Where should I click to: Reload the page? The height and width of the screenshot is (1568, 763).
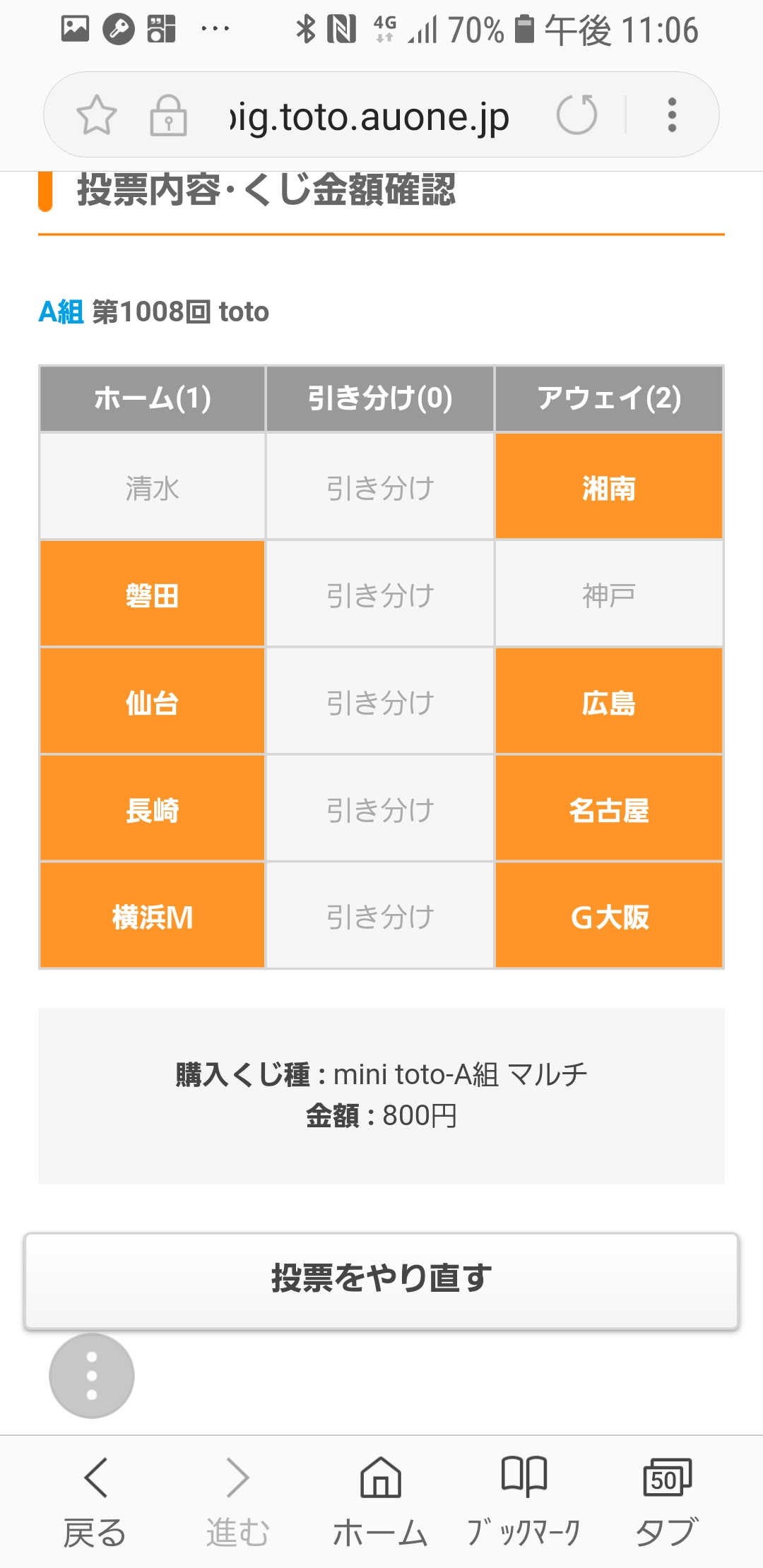[x=577, y=114]
